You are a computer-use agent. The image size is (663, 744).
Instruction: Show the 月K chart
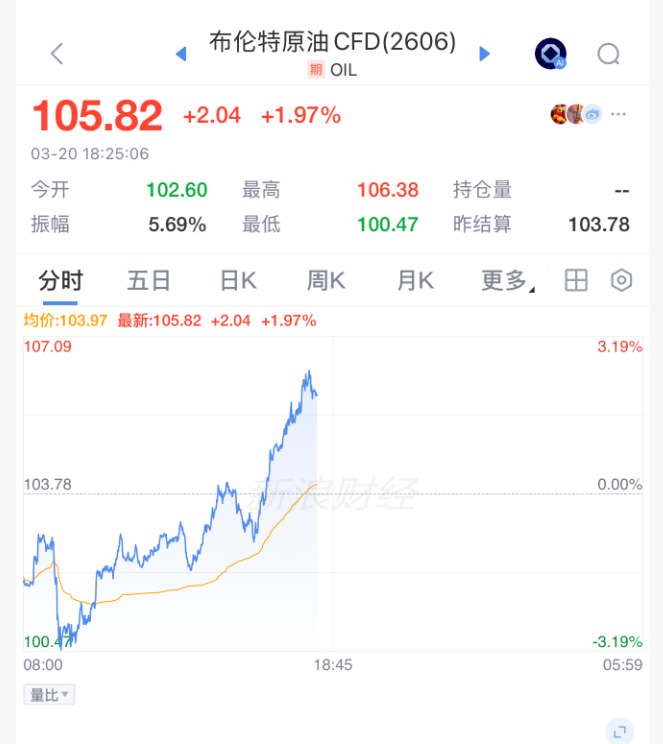click(x=415, y=281)
